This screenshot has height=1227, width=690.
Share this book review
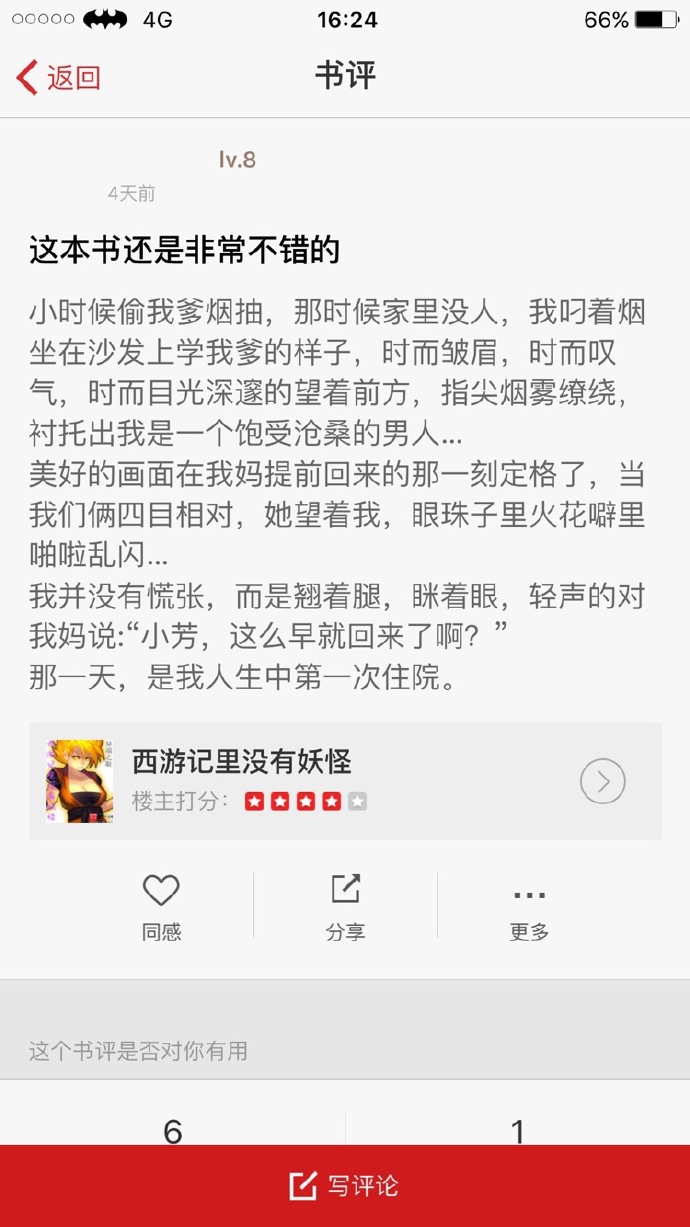pos(345,906)
